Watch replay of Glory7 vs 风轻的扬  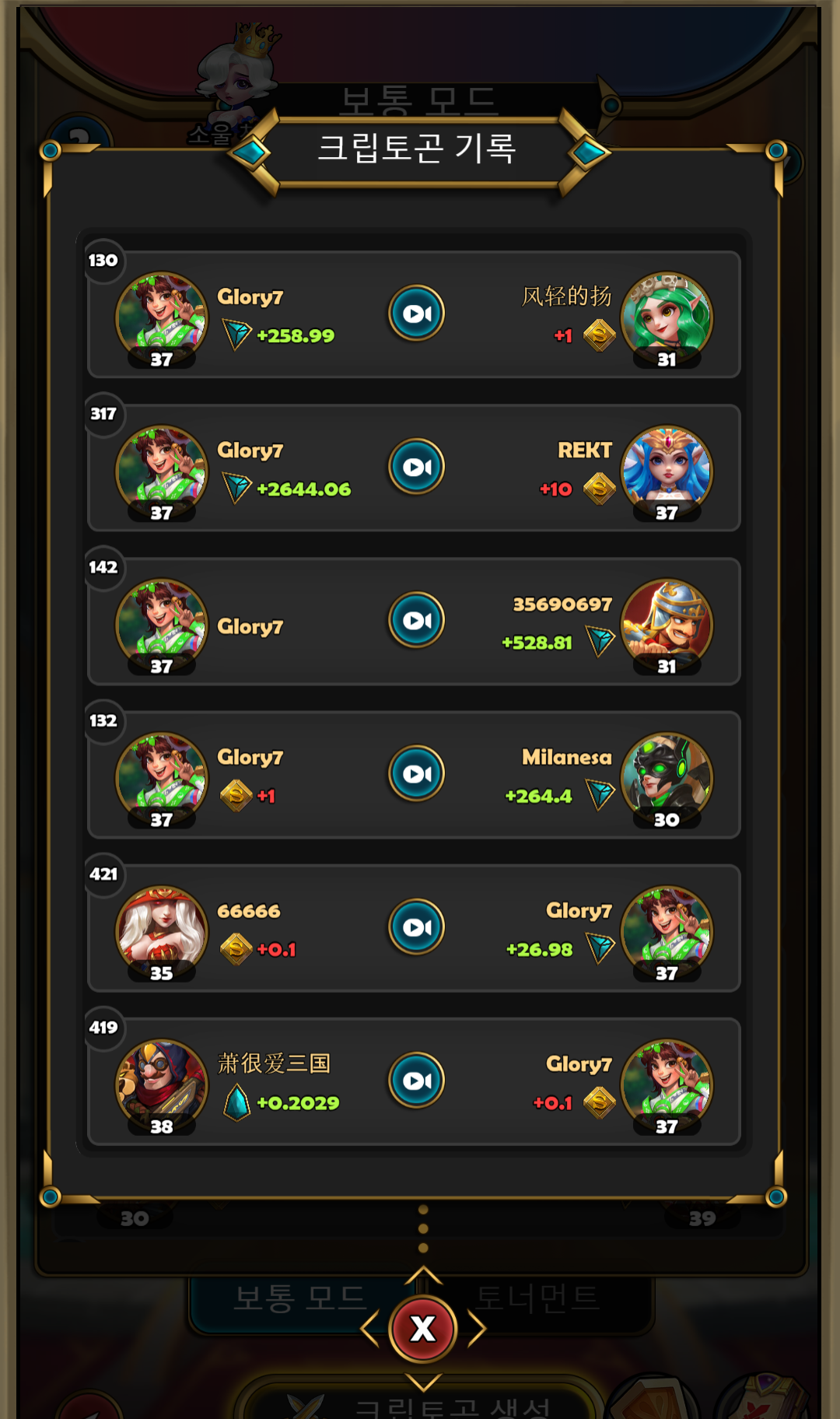pyautogui.click(x=416, y=314)
